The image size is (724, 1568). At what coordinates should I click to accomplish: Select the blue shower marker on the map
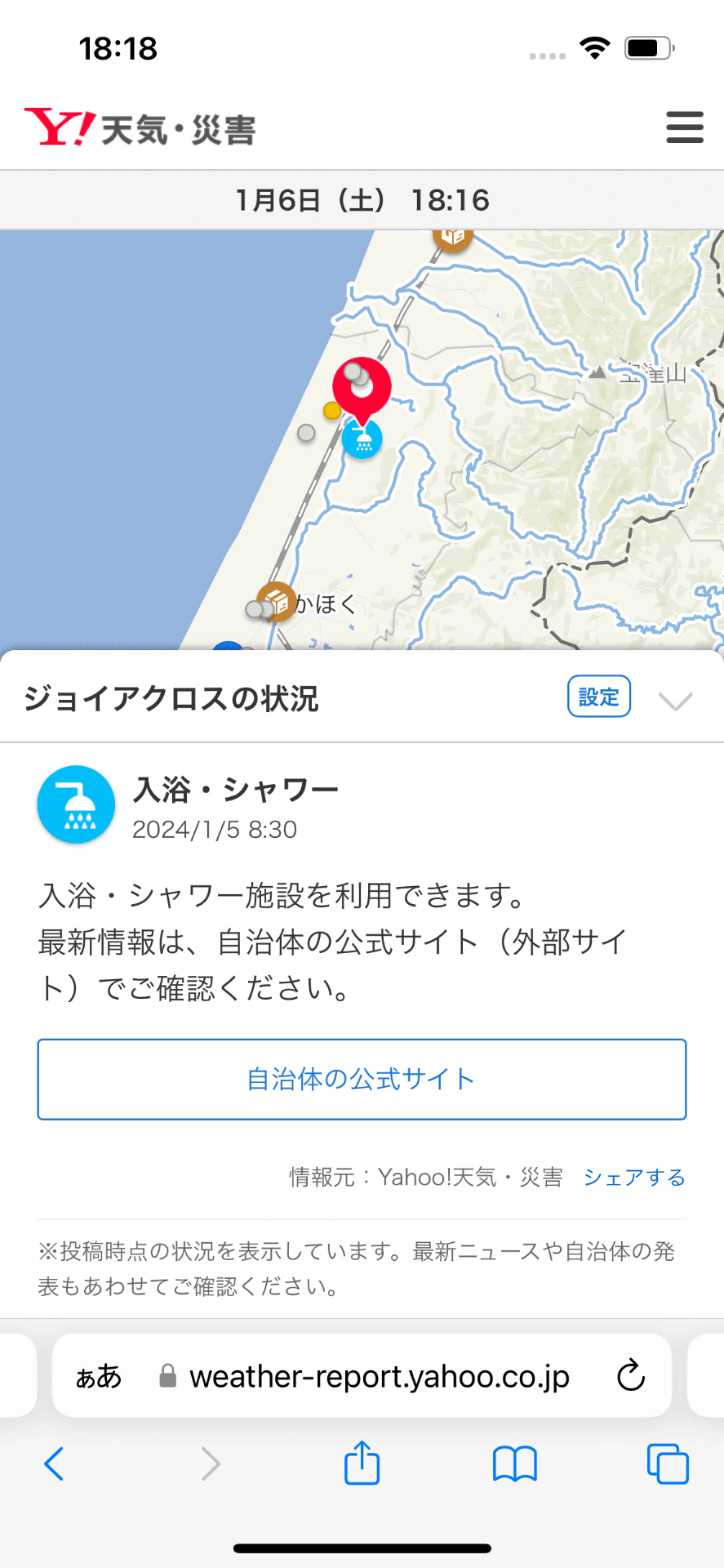click(362, 439)
